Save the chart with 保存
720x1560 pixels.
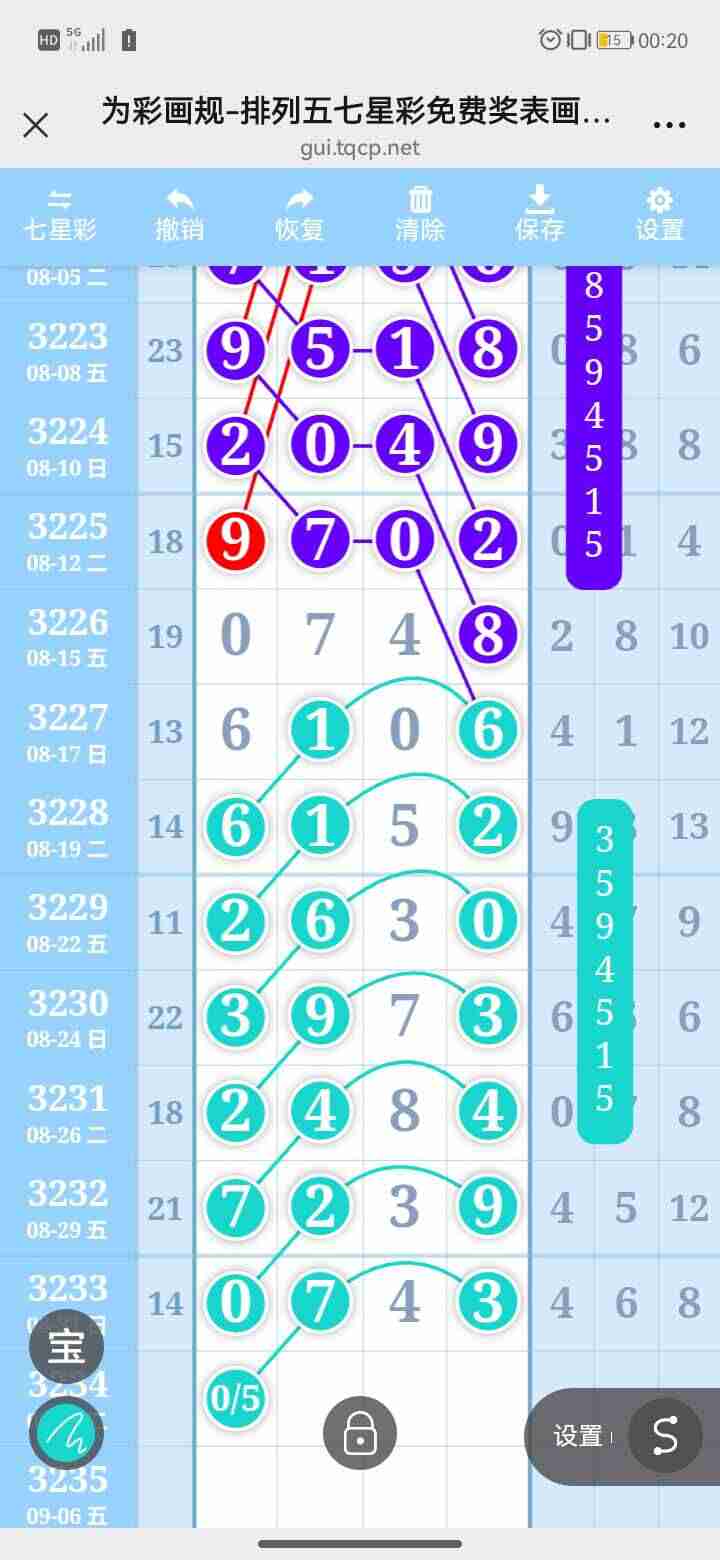pyautogui.click(x=540, y=215)
